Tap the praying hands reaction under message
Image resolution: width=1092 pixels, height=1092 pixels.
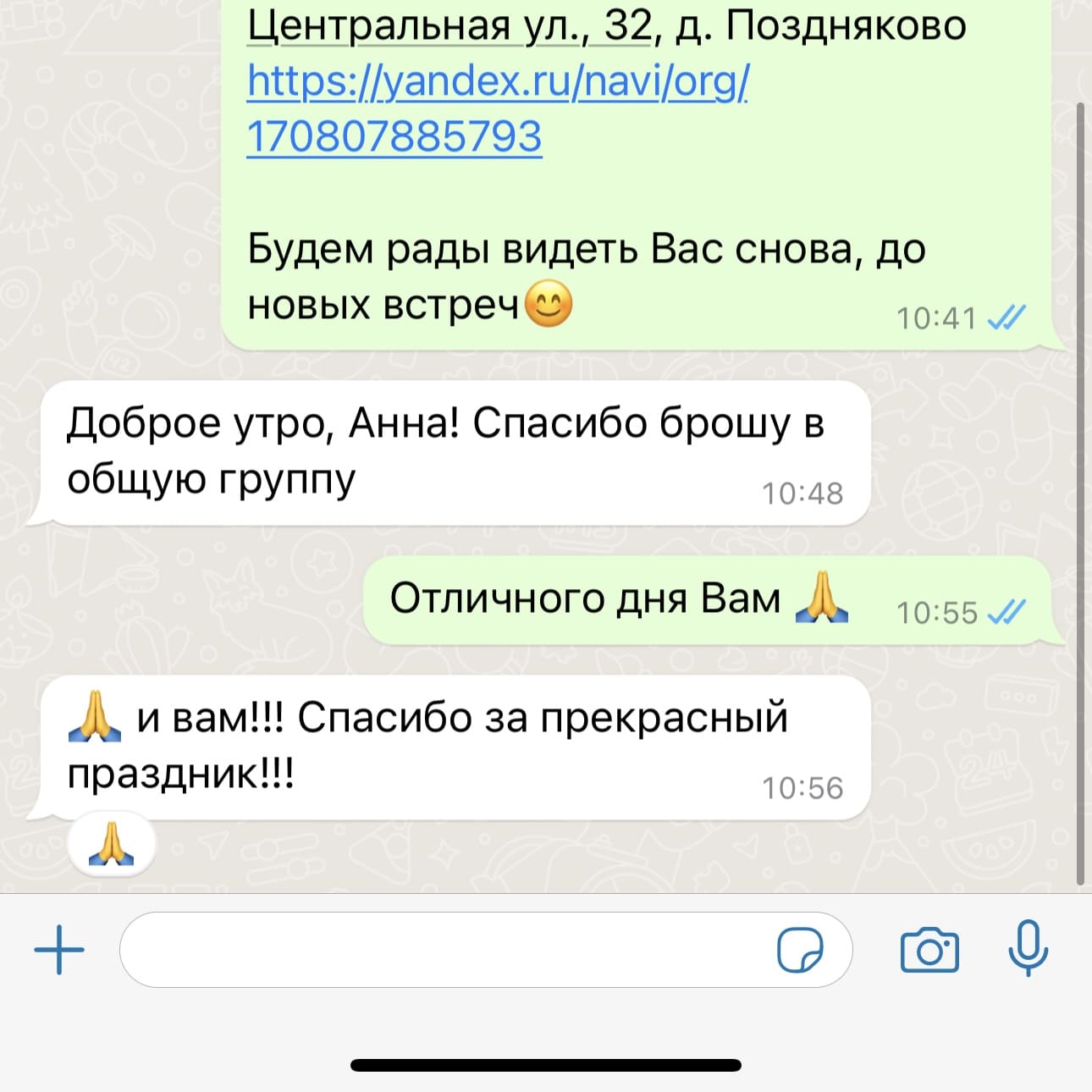tap(112, 845)
